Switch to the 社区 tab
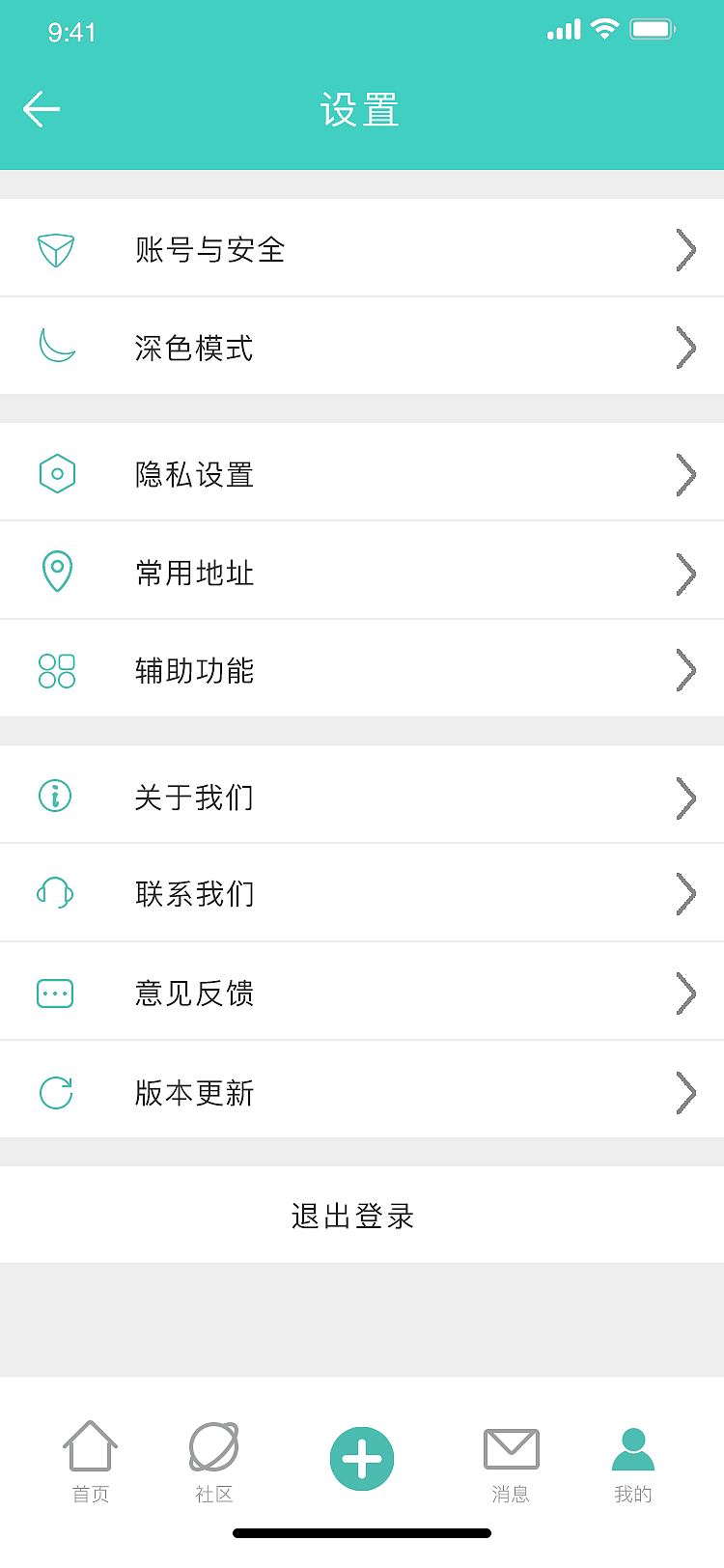Viewport: 724px width, 1568px height. (x=214, y=1462)
